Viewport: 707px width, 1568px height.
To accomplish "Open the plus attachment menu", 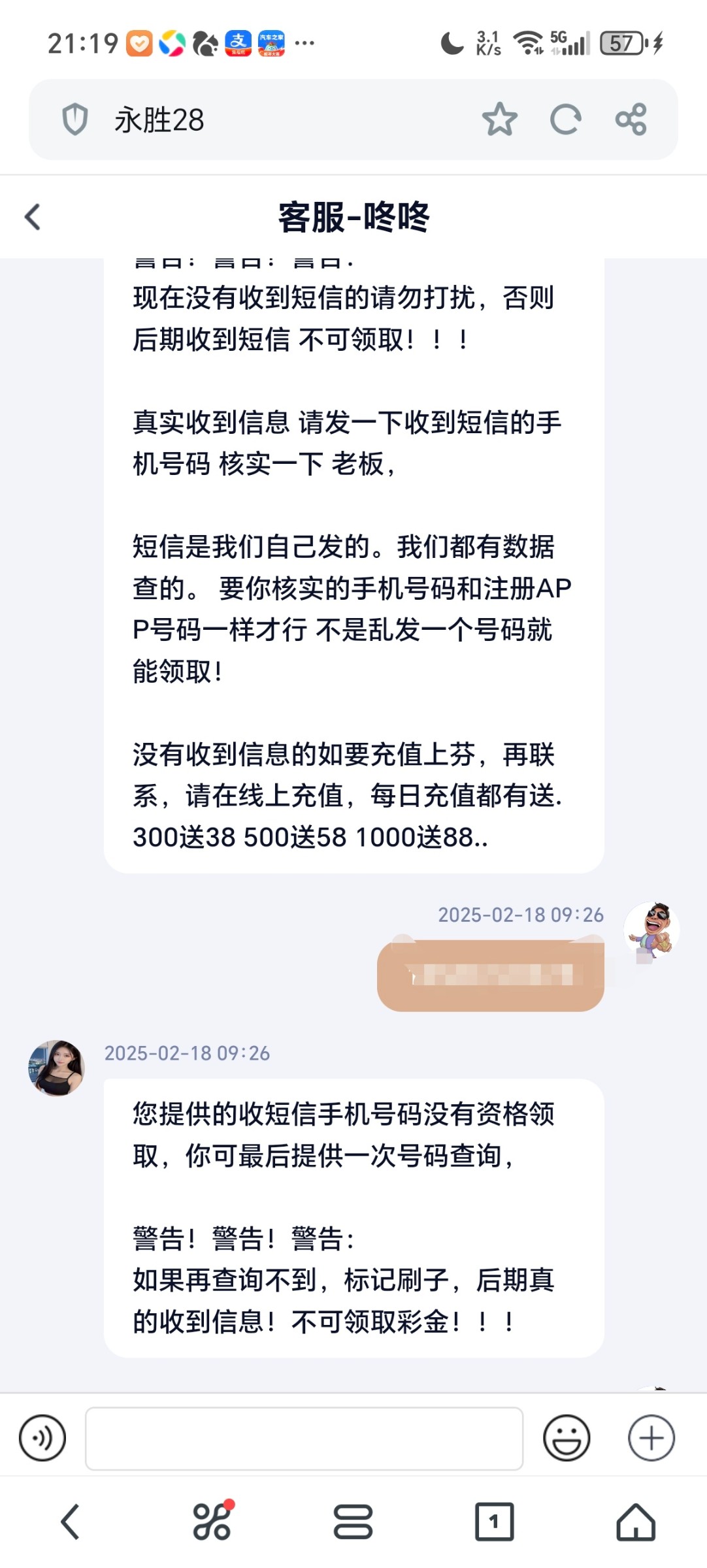I will point(651,1438).
